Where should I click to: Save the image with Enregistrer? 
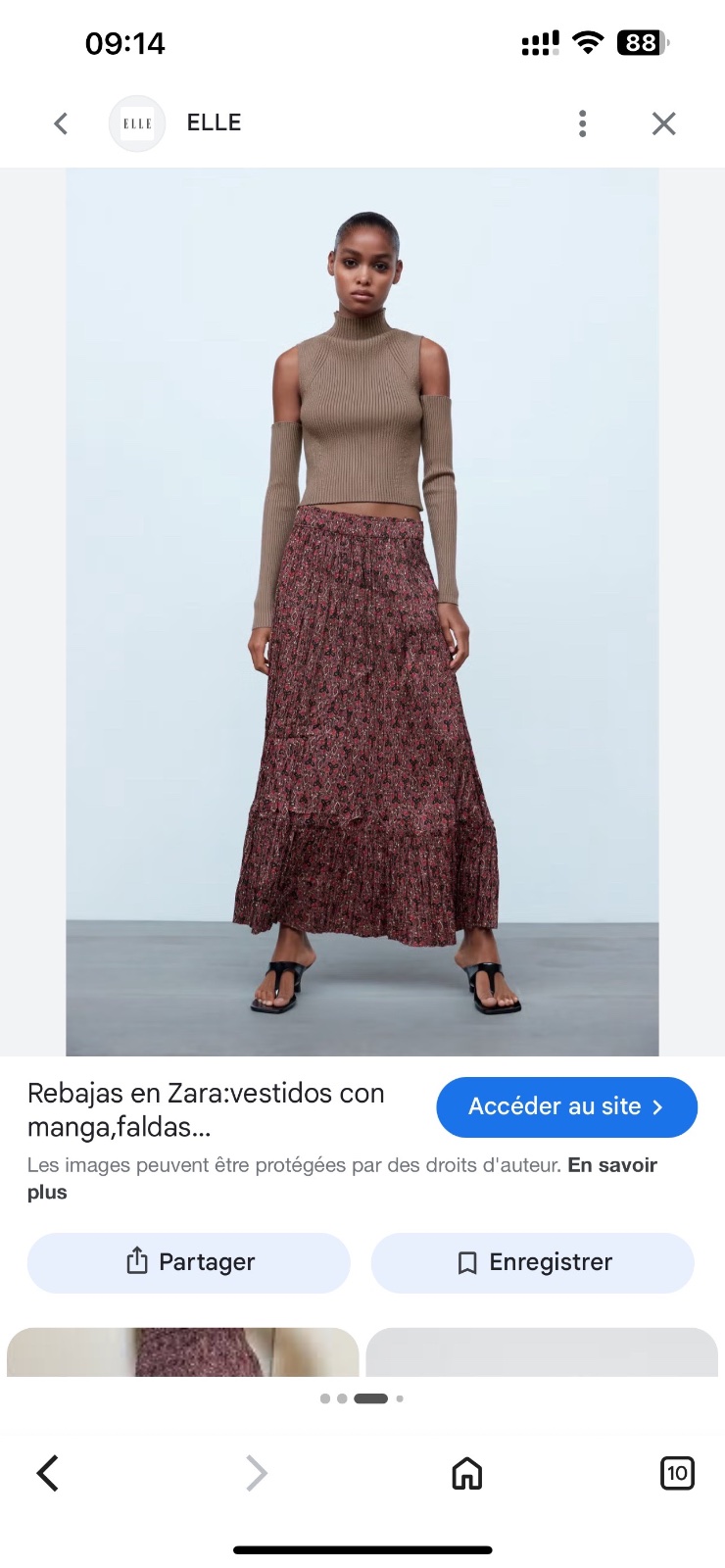click(x=532, y=1262)
